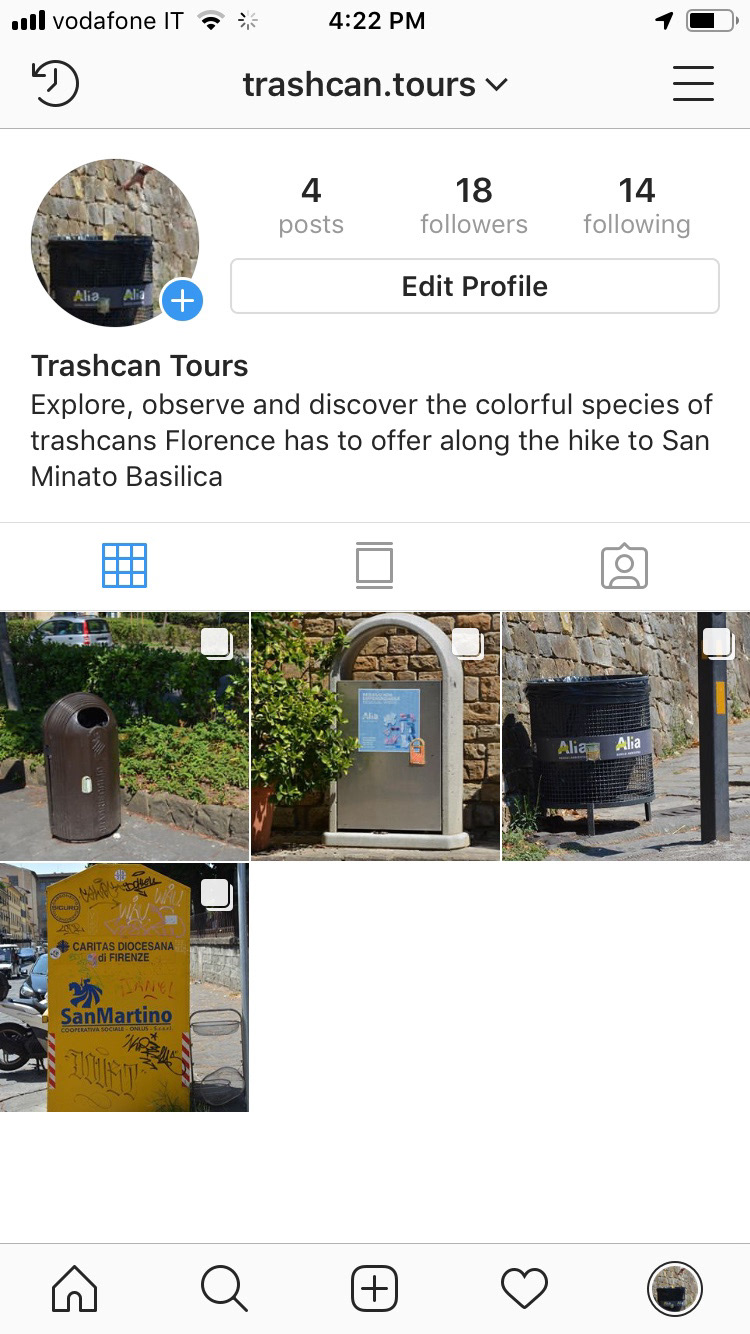Screen dimensions: 750x1334
Task: Tap Edit Profile button
Action: point(475,286)
